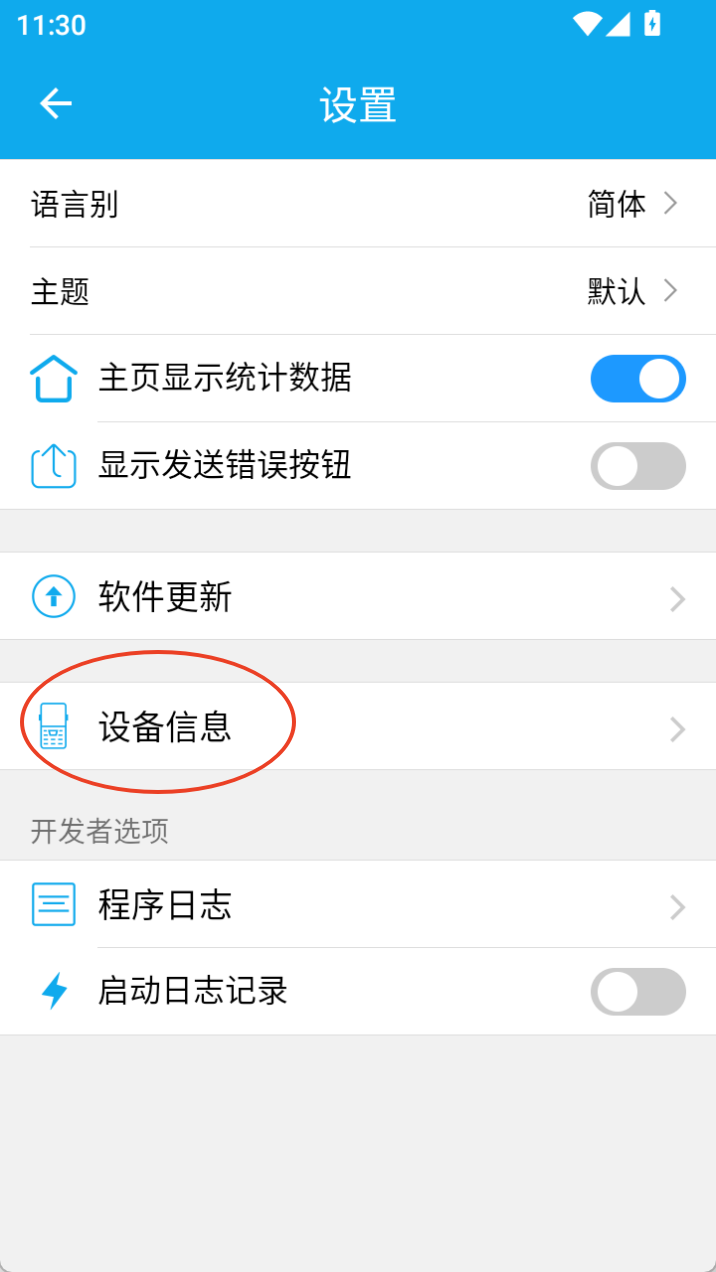Go back using the arrow icon
716x1272 pixels.
point(56,103)
